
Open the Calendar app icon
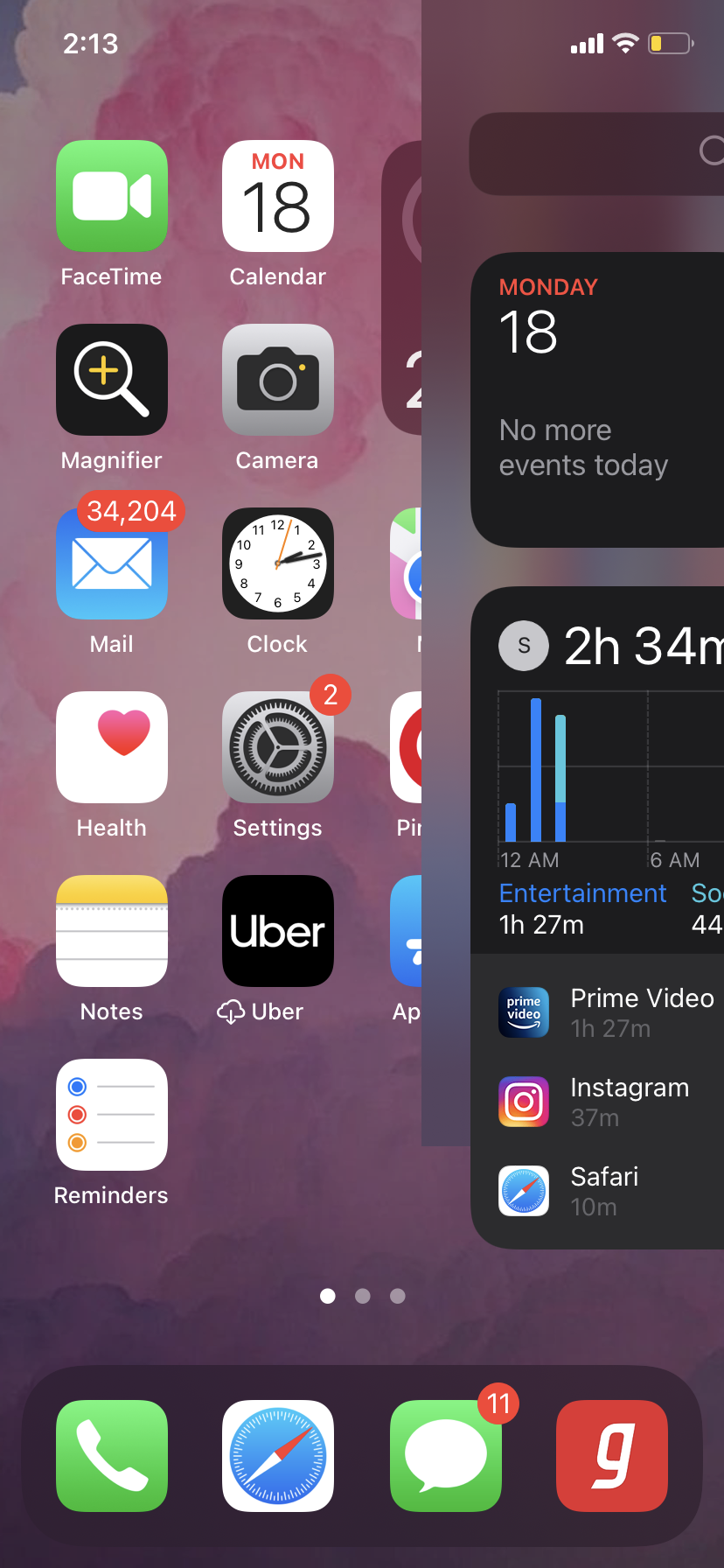(x=278, y=196)
